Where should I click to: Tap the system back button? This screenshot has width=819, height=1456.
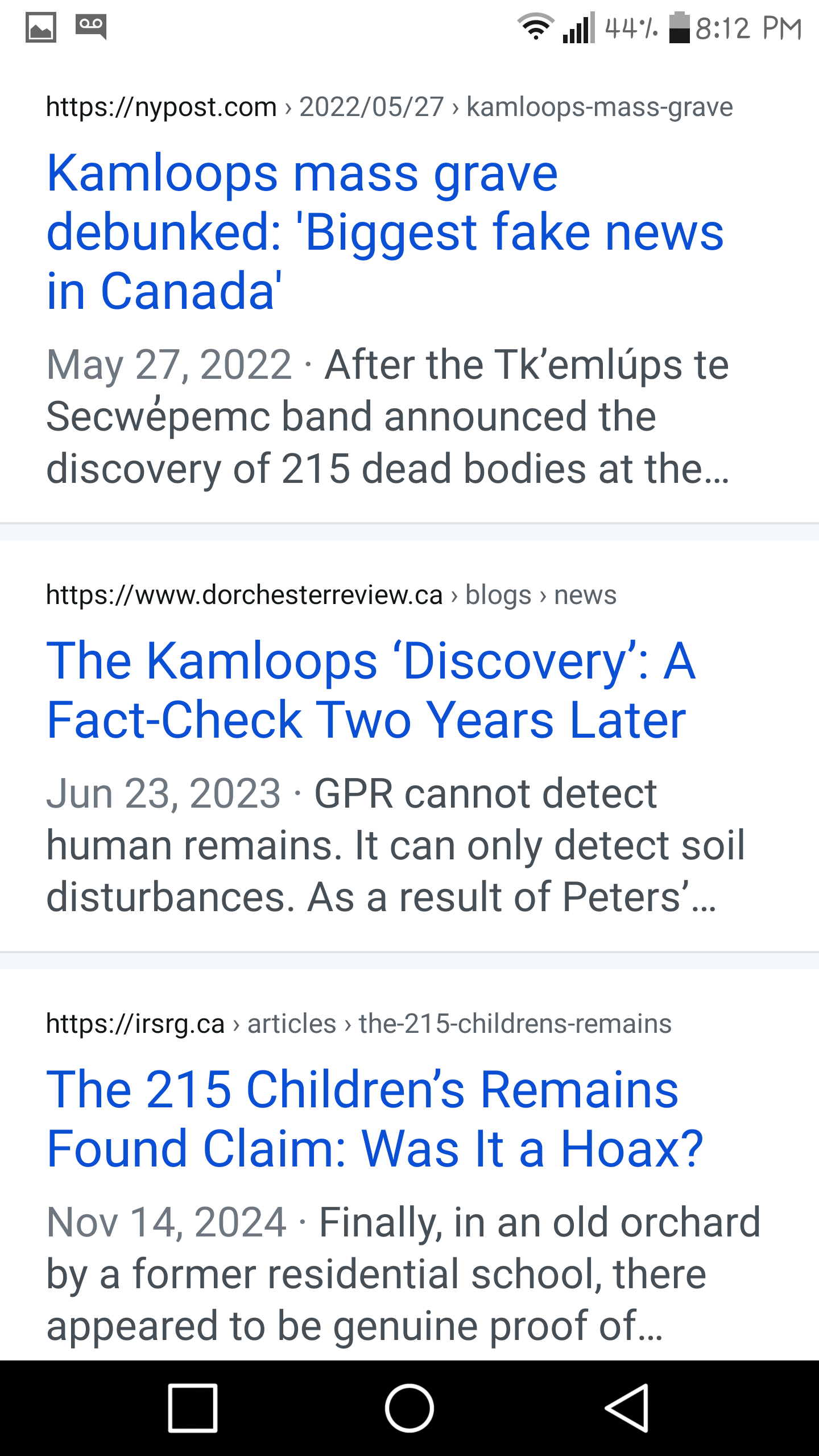[x=627, y=1408]
